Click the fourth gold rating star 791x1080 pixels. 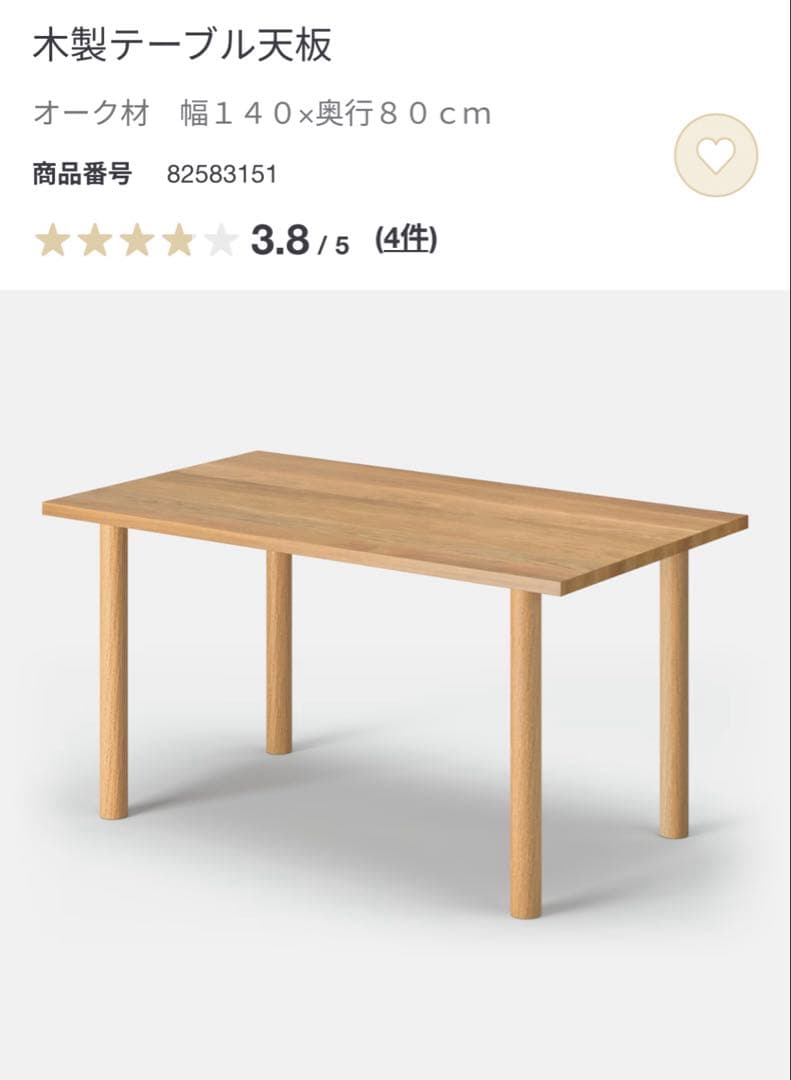click(x=177, y=239)
